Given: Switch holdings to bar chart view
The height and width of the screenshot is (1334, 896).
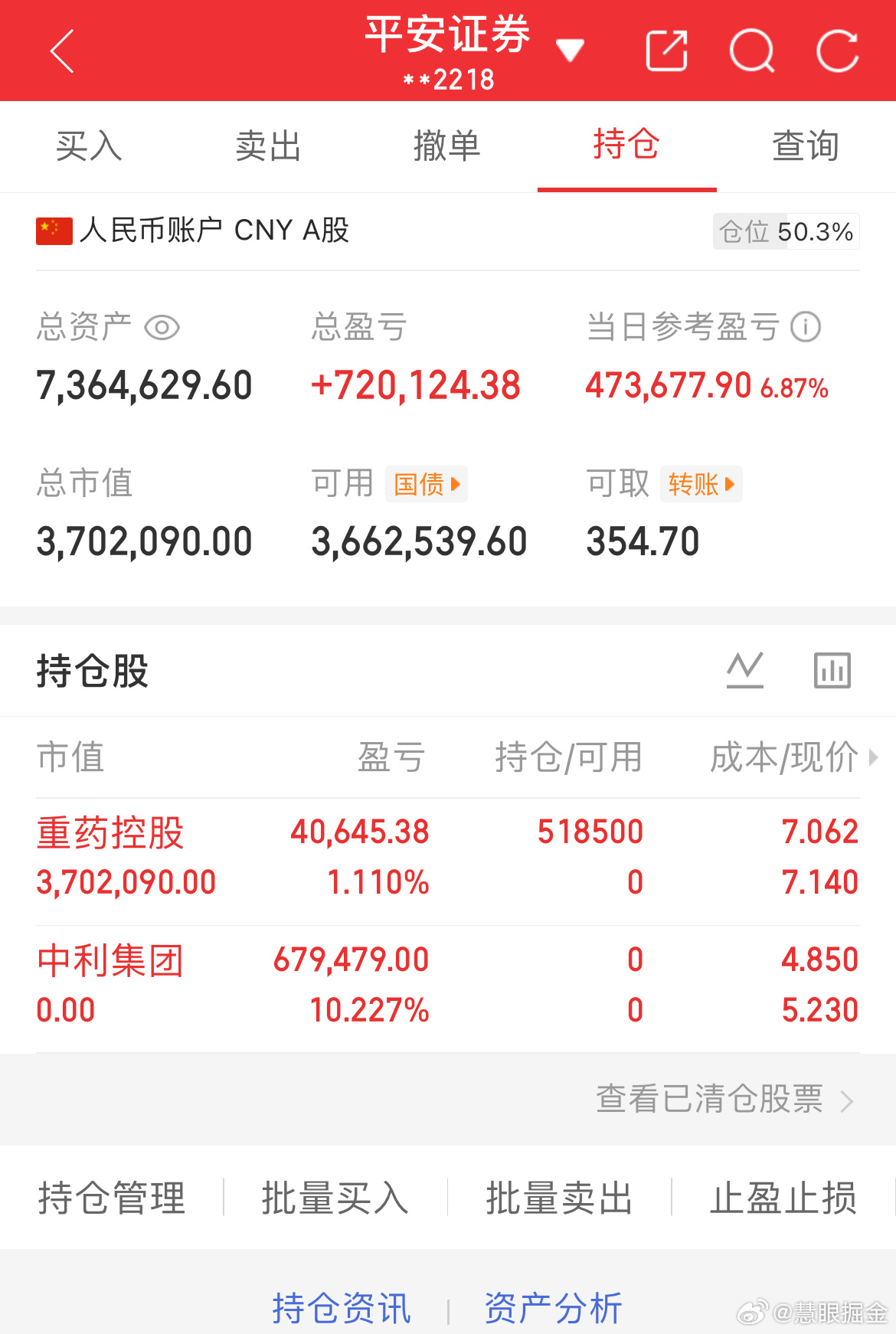Looking at the screenshot, I should [832, 669].
